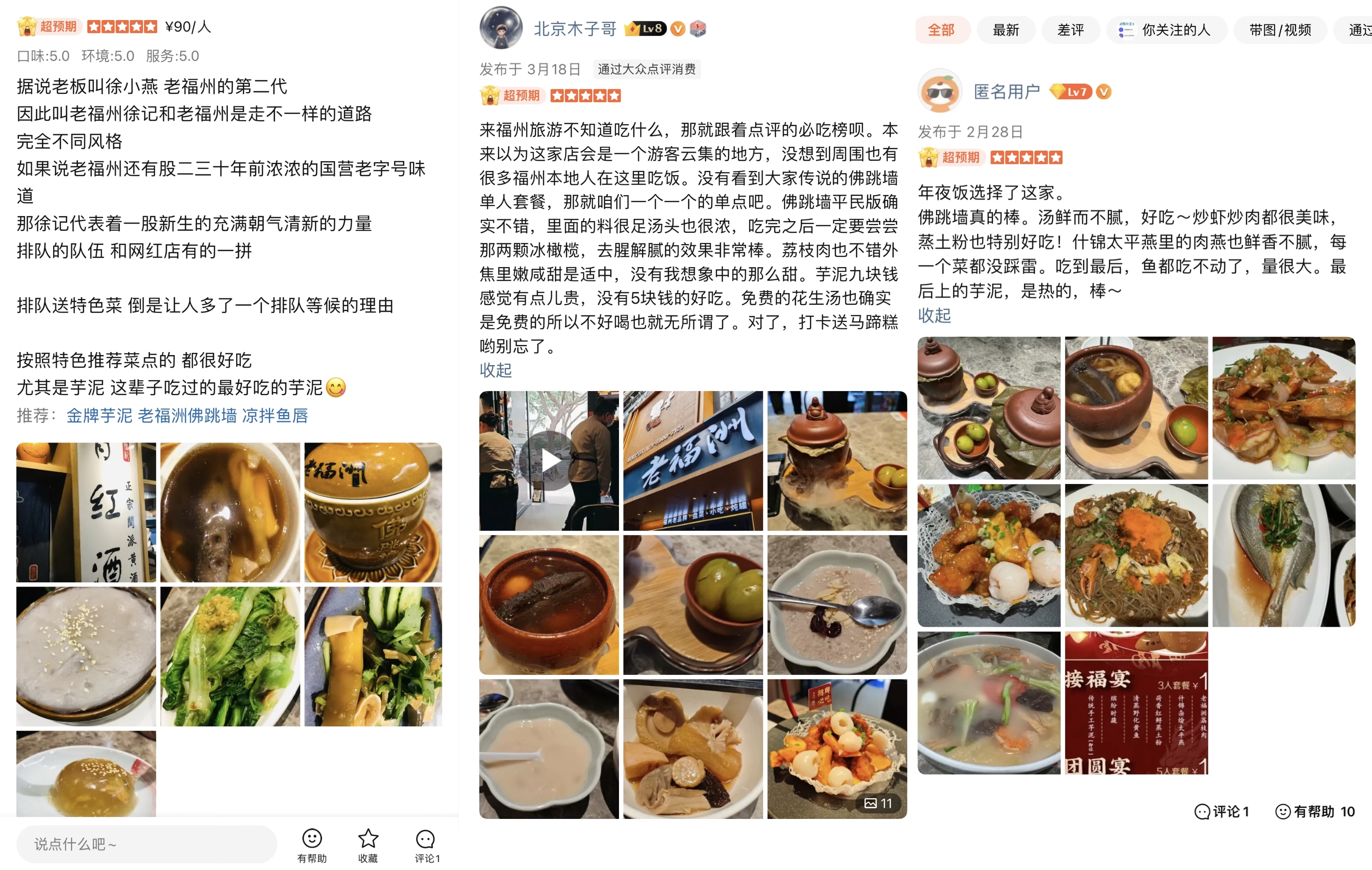The width and height of the screenshot is (1372, 870).
Task: Tap 有帮助 10 under the anonymous user's review
Action: click(1315, 811)
